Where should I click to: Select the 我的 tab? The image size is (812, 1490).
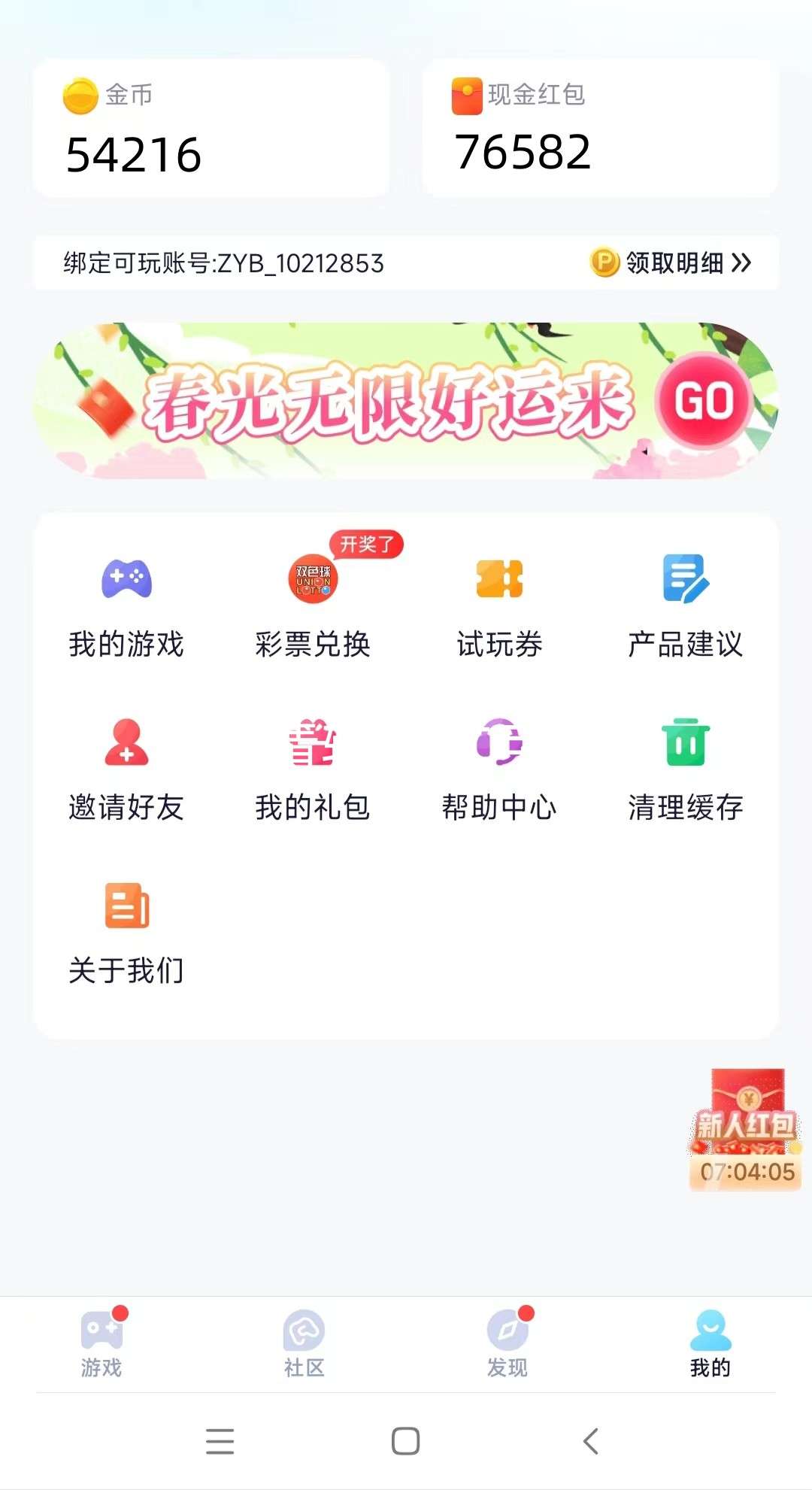point(710,1344)
